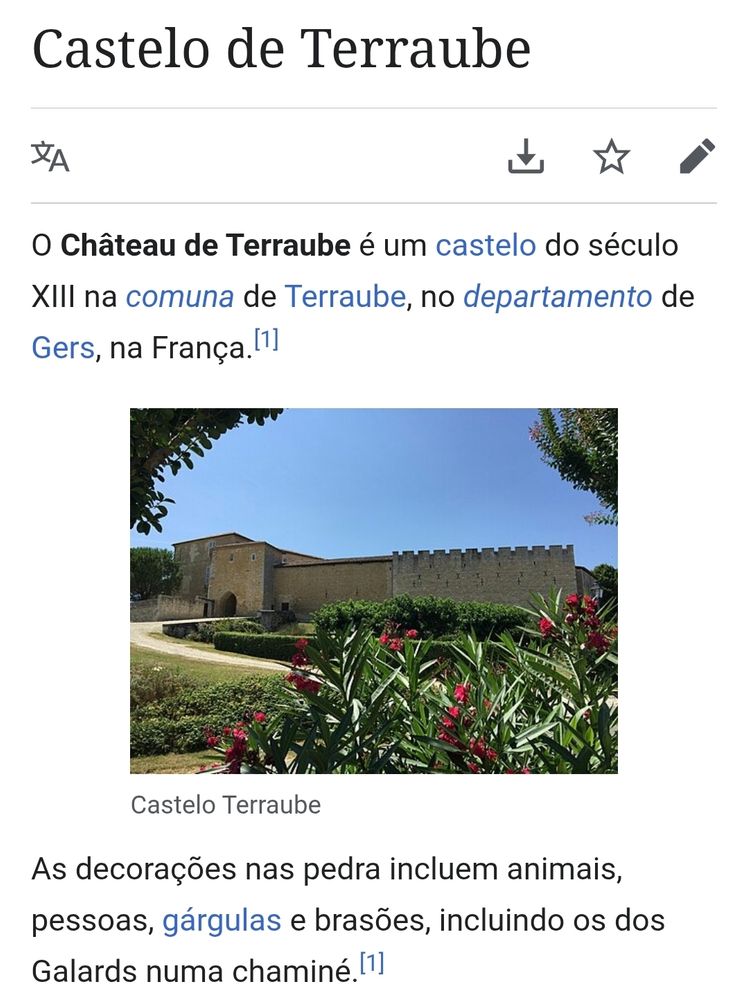Screen dimensions: 748x1000
Task: Click the Castelo Terraube image caption
Action: point(225,803)
